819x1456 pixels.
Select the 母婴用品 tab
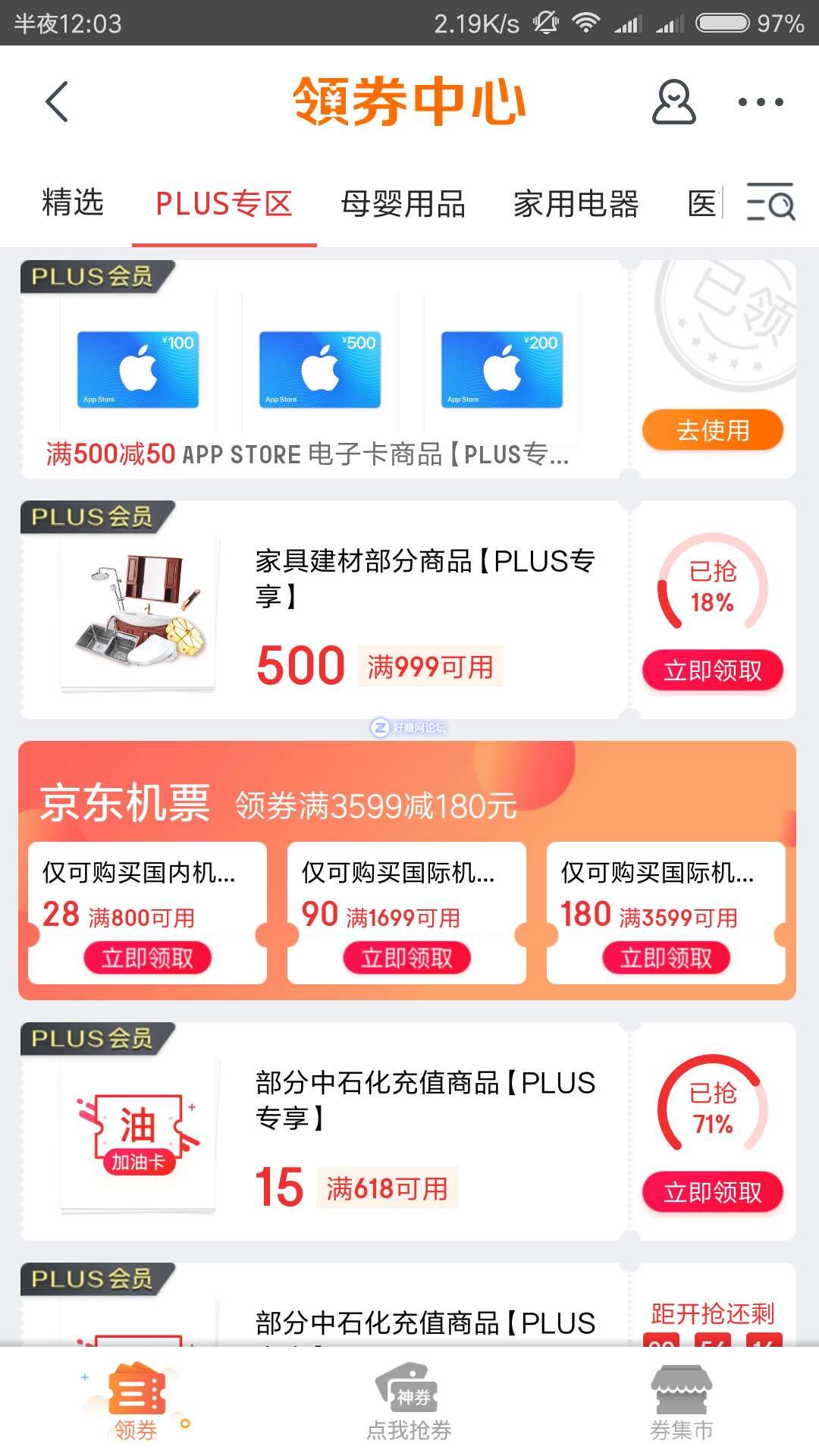pyautogui.click(x=403, y=204)
